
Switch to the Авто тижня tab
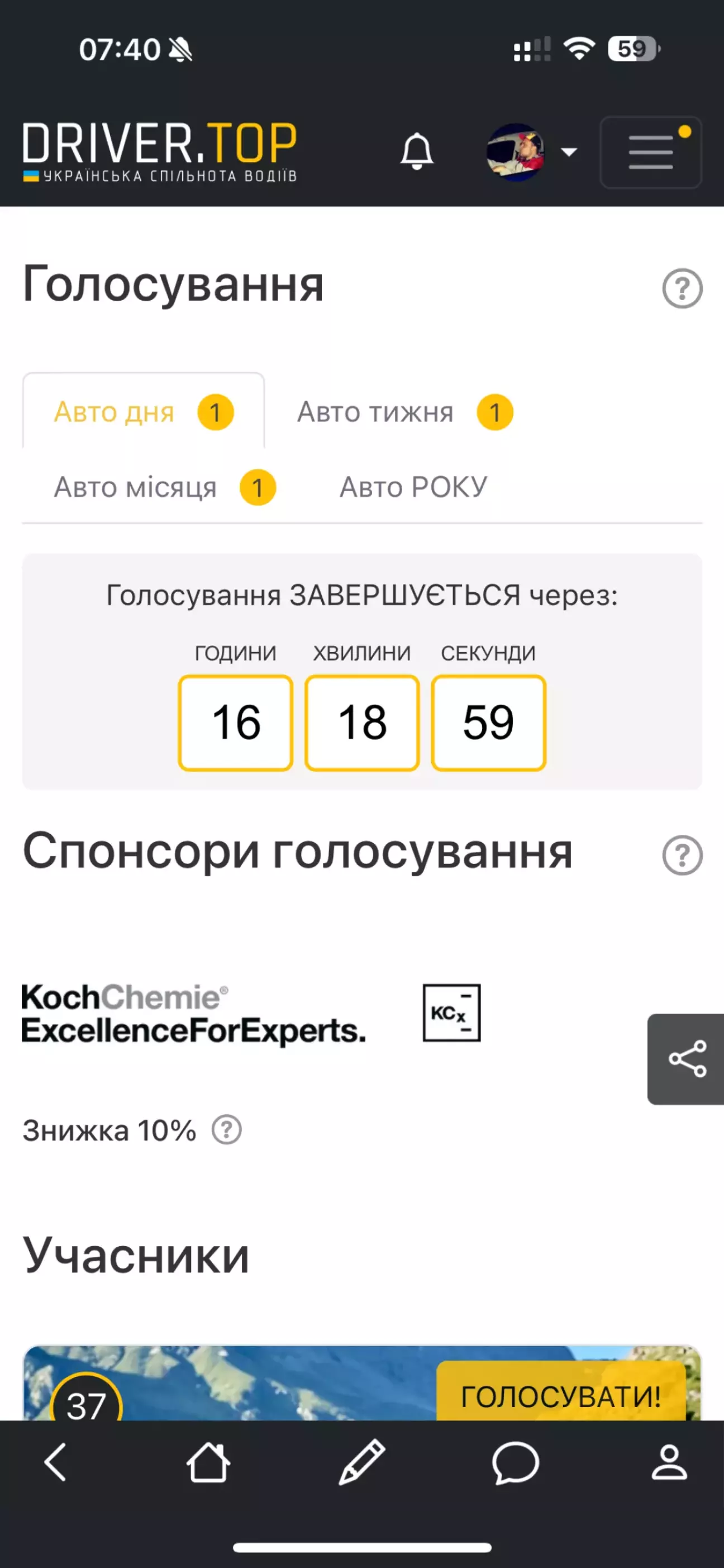click(404, 412)
